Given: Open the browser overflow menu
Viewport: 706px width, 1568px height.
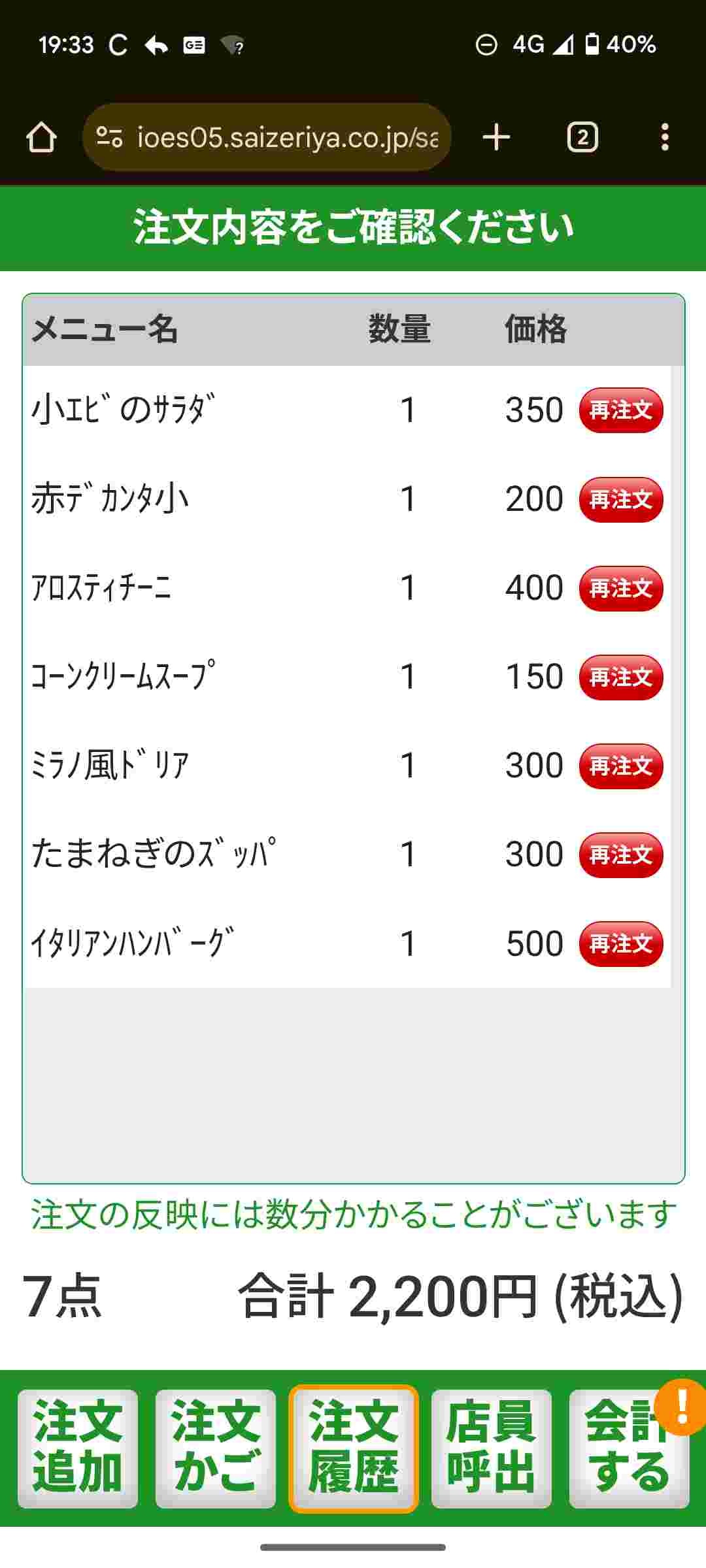Looking at the screenshot, I should pyautogui.click(x=665, y=138).
